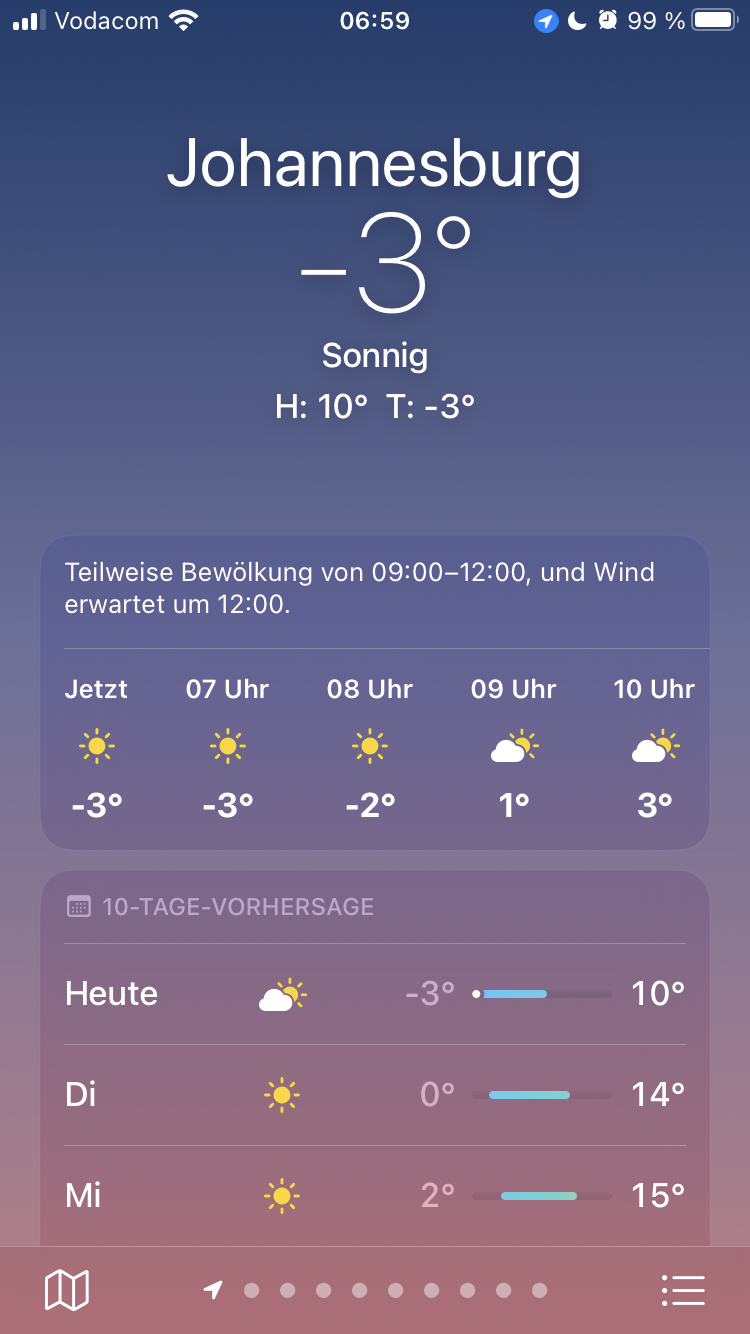Show the saved city list
Image resolution: width=750 pixels, height=1334 pixels.
(x=684, y=1290)
